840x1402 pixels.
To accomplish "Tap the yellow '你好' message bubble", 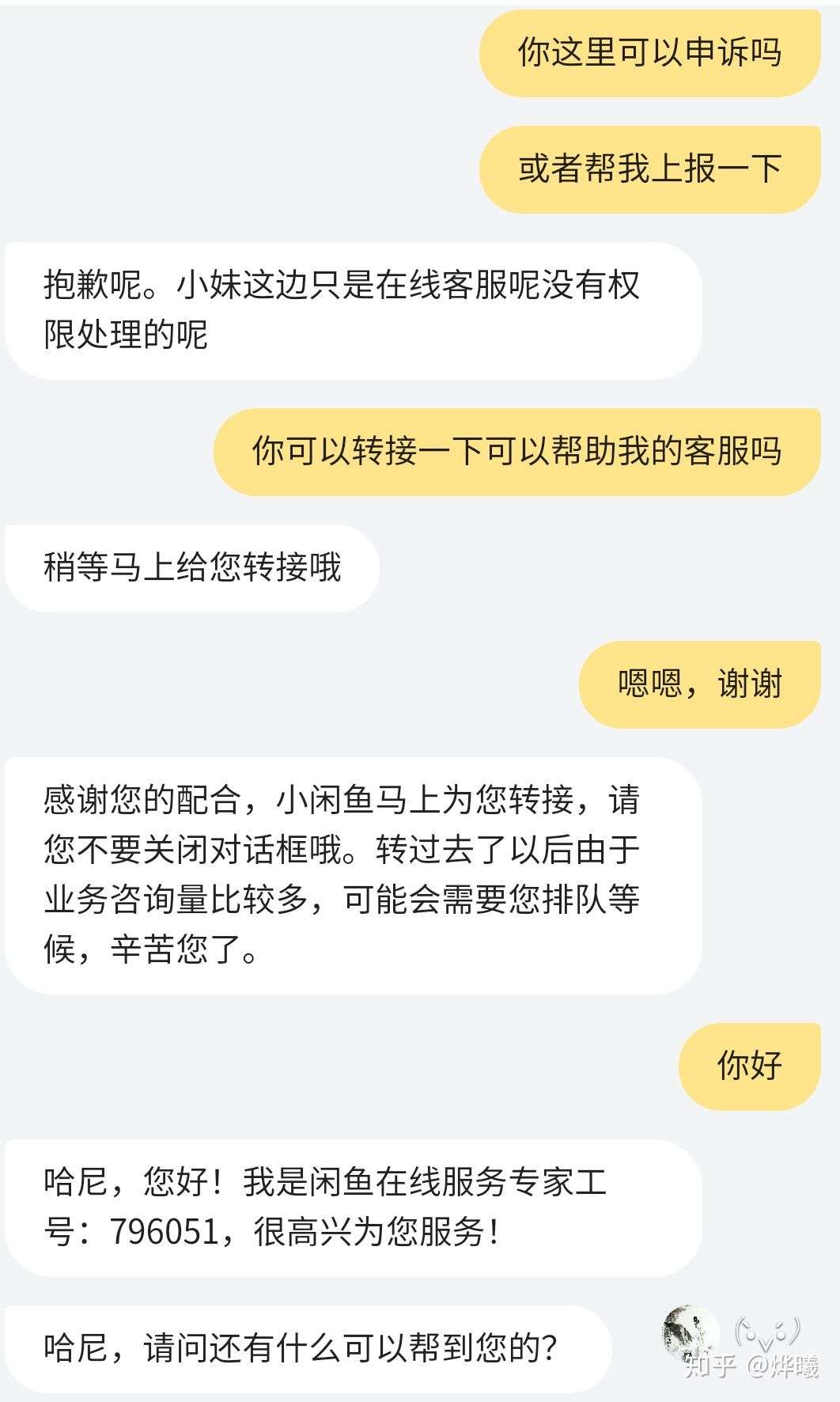I will click(747, 1064).
